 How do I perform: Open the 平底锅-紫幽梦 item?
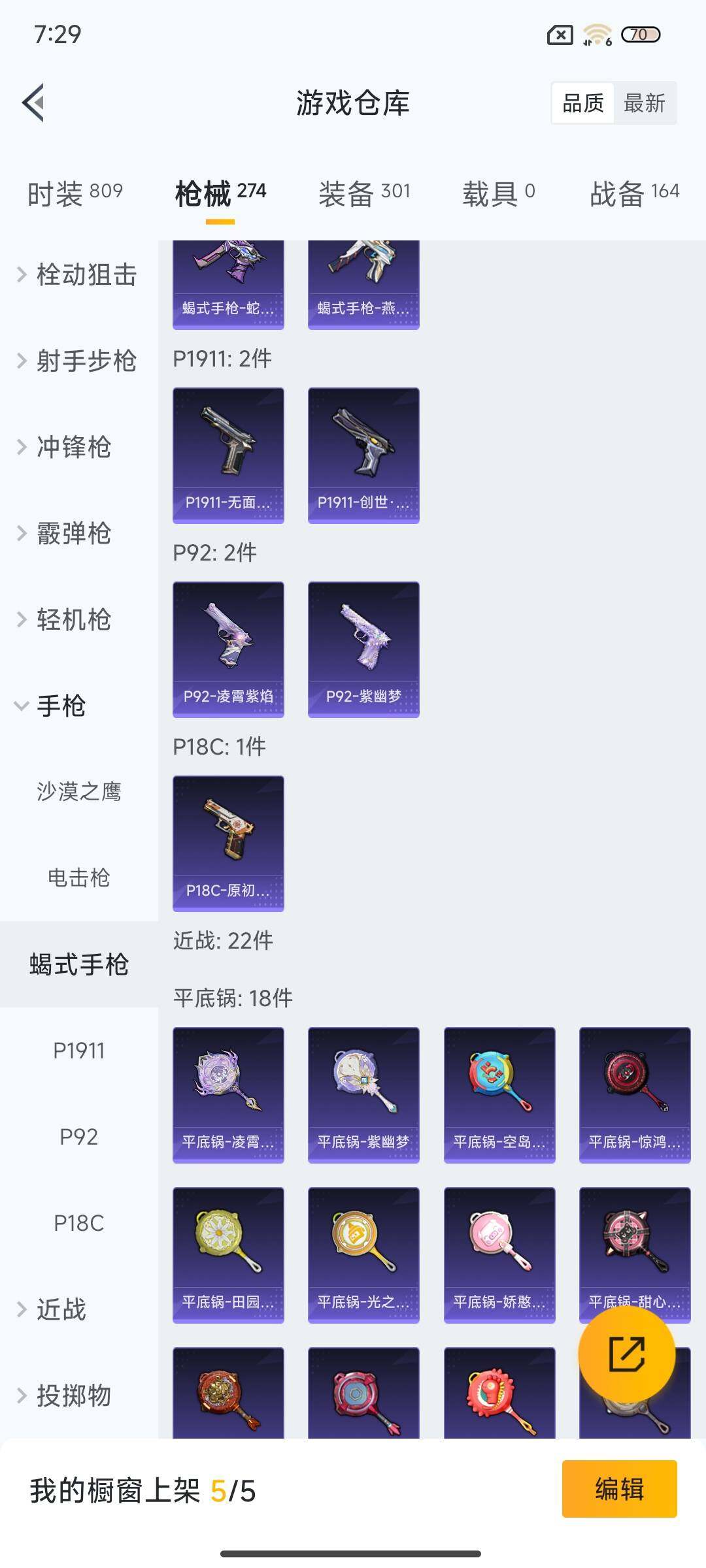(x=363, y=1095)
